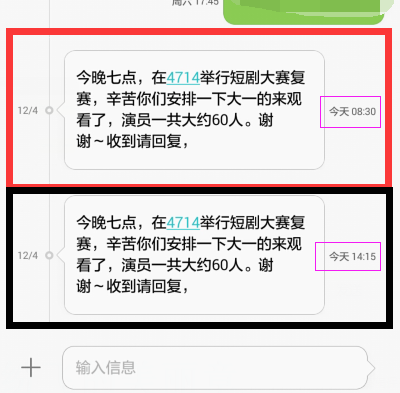Focus the 输入信息 message field

coord(218,368)
